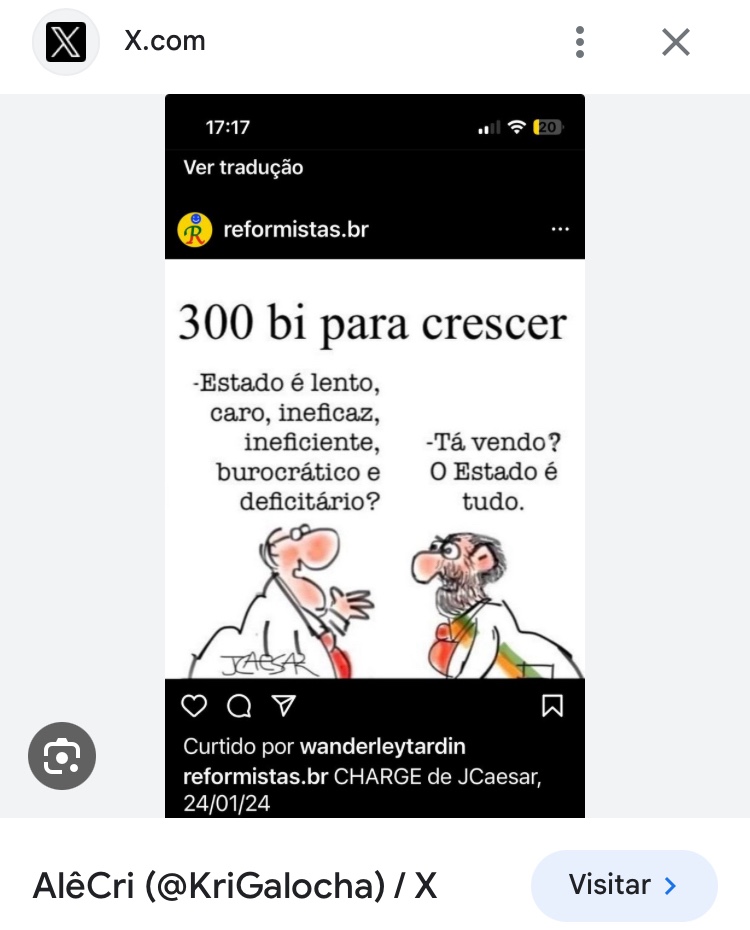Close the image preview
750x930 pixels.
(676, 42)
